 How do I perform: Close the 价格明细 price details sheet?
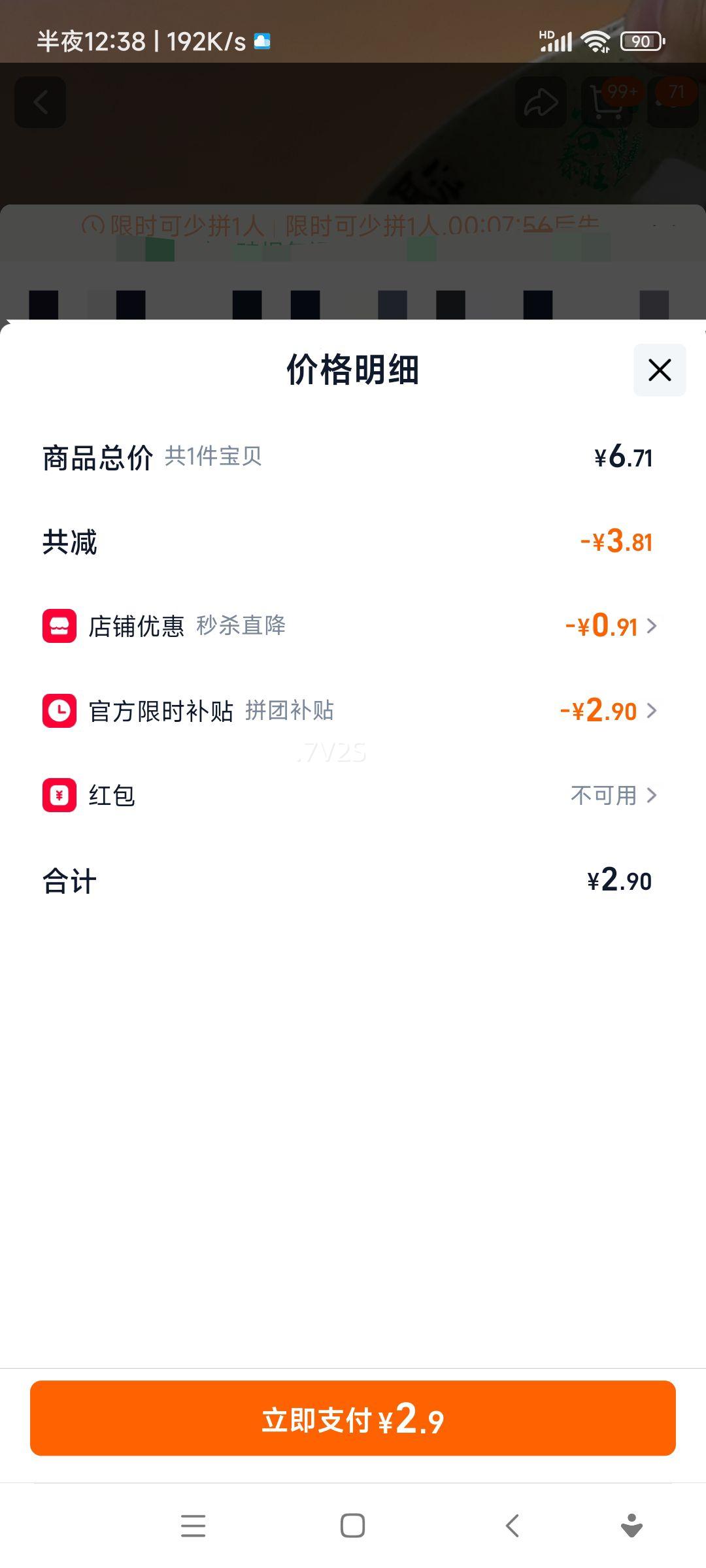660,370
